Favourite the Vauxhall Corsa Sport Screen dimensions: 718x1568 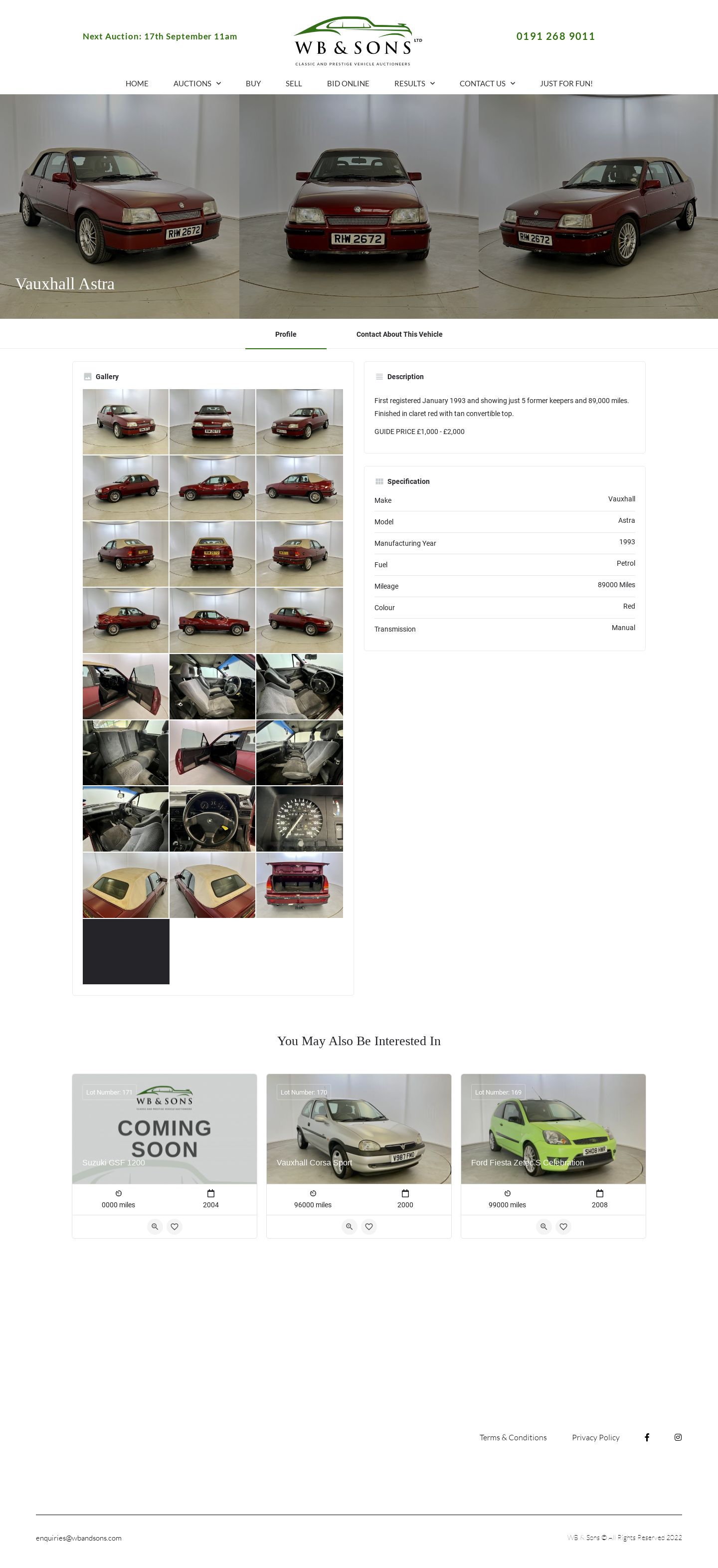click(369, 1227)
